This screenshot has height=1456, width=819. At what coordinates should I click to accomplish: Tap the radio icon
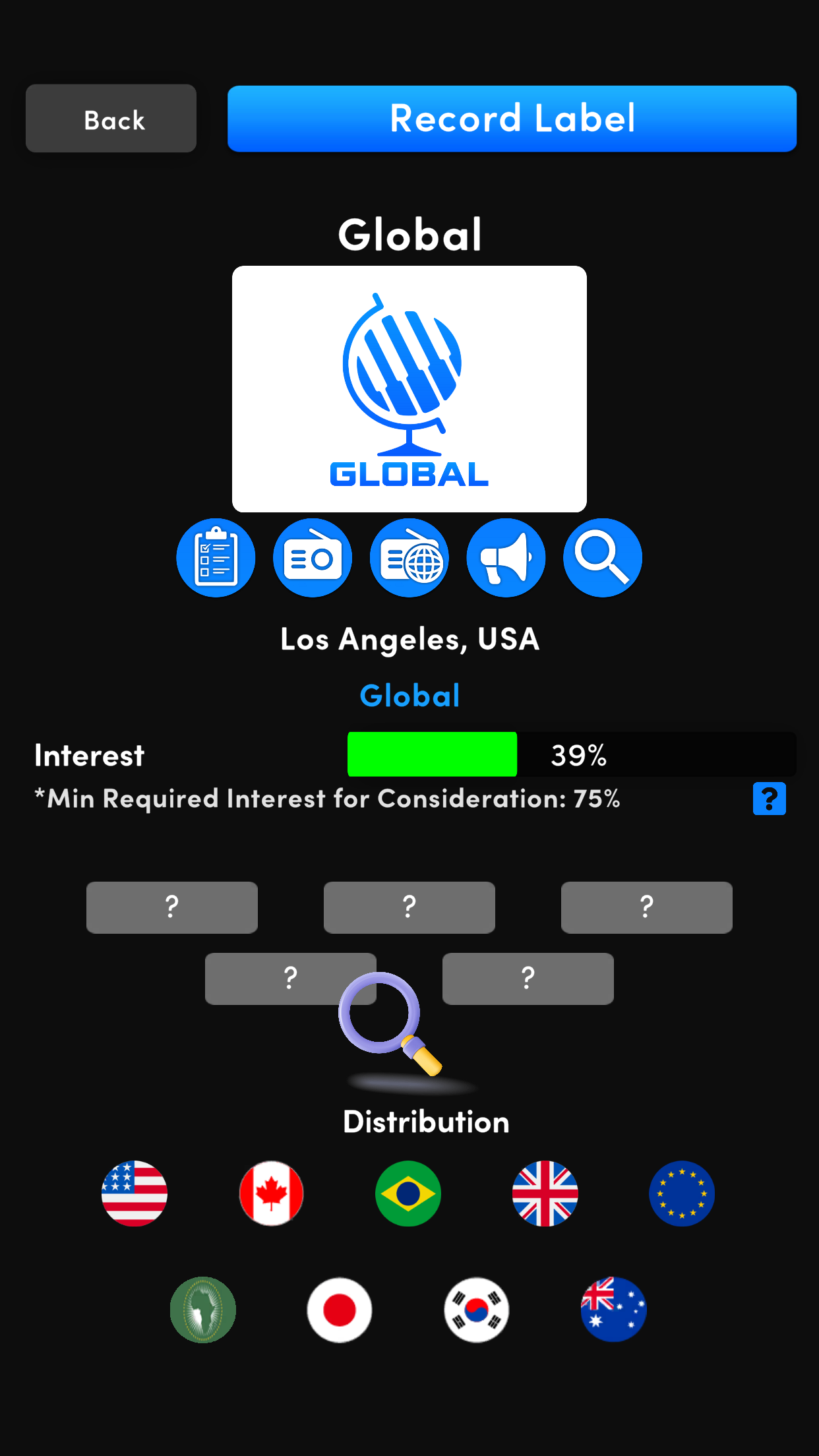[x=313, y=558]
